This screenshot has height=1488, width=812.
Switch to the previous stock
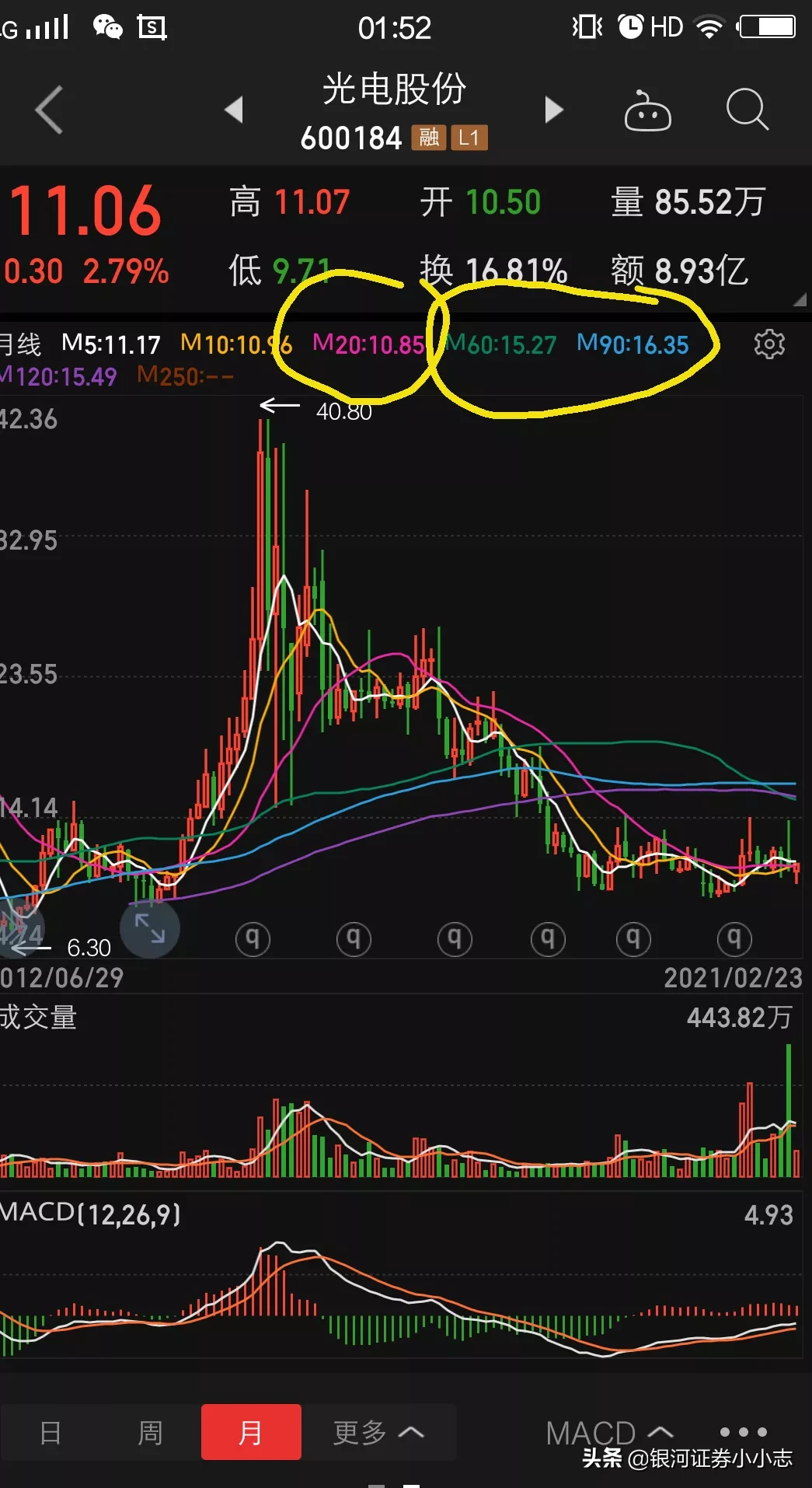coord(233,110)
